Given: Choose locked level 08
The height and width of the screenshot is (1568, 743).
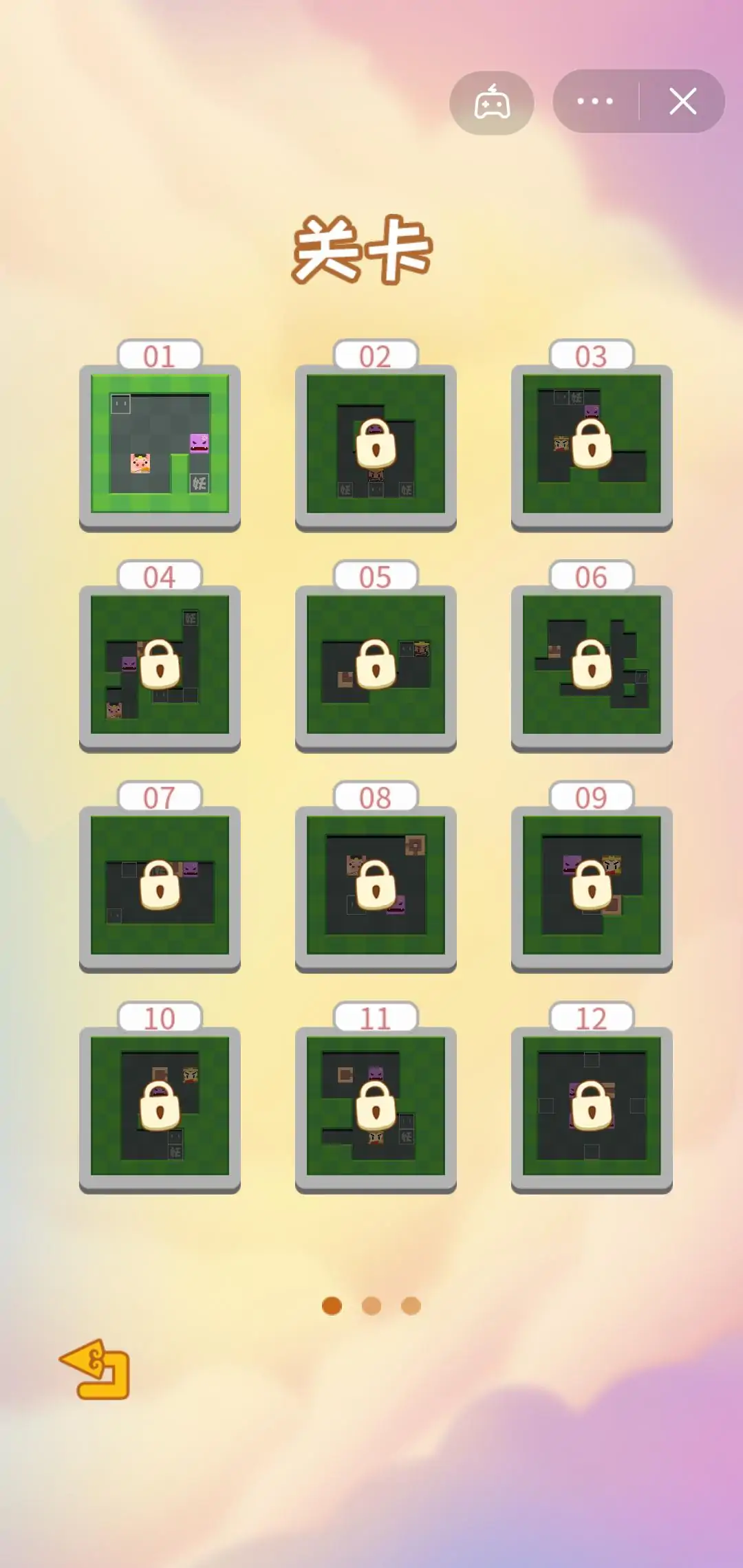Looking at the screenshot, I should point(376,885).
